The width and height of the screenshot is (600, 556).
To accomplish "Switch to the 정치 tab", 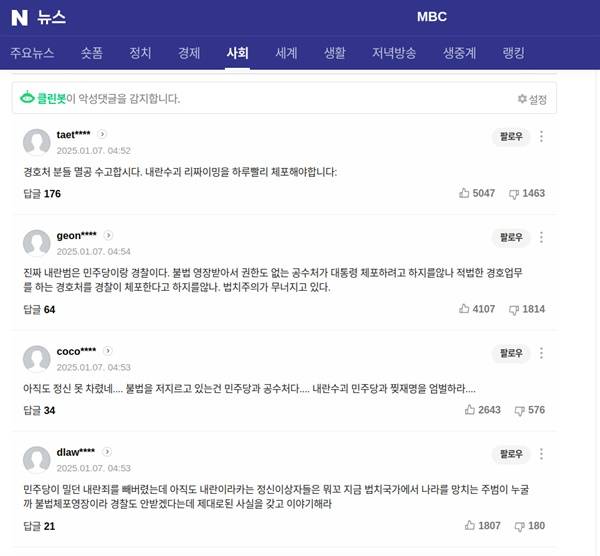I will tap(140, 53).
